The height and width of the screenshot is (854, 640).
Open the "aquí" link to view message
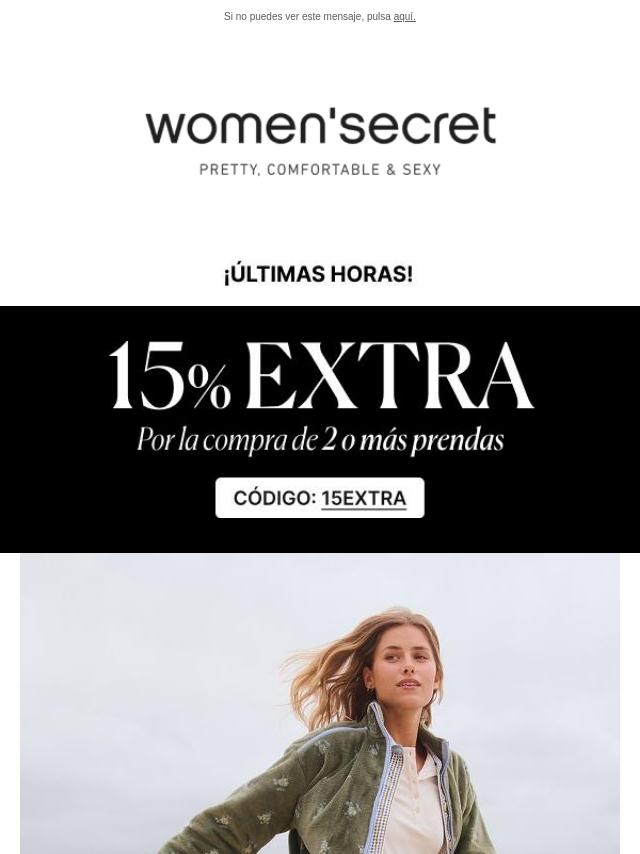coord(404,17)
